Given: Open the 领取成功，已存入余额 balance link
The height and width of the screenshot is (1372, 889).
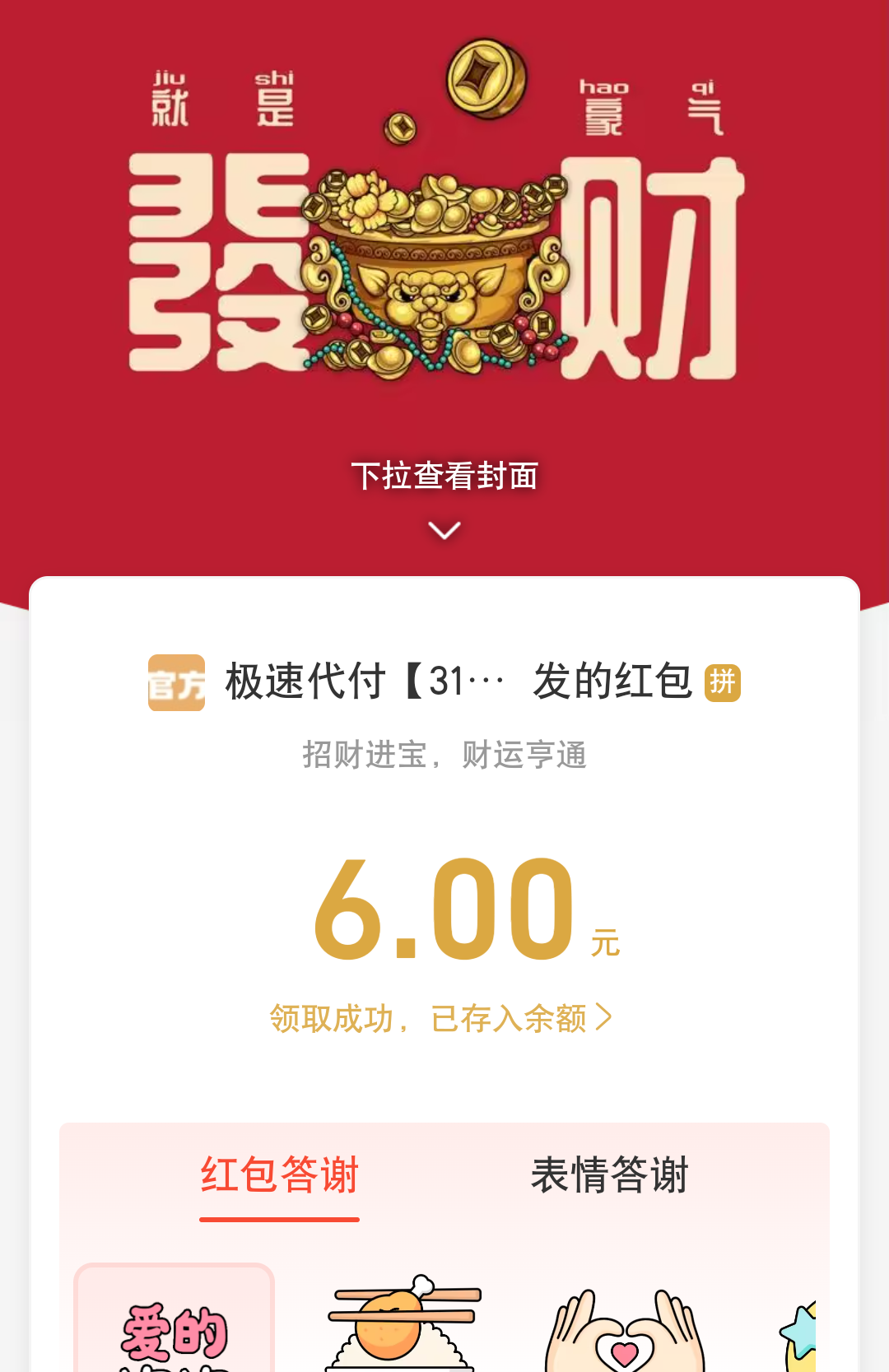Looking at the screenshot, I should 441,1018.
